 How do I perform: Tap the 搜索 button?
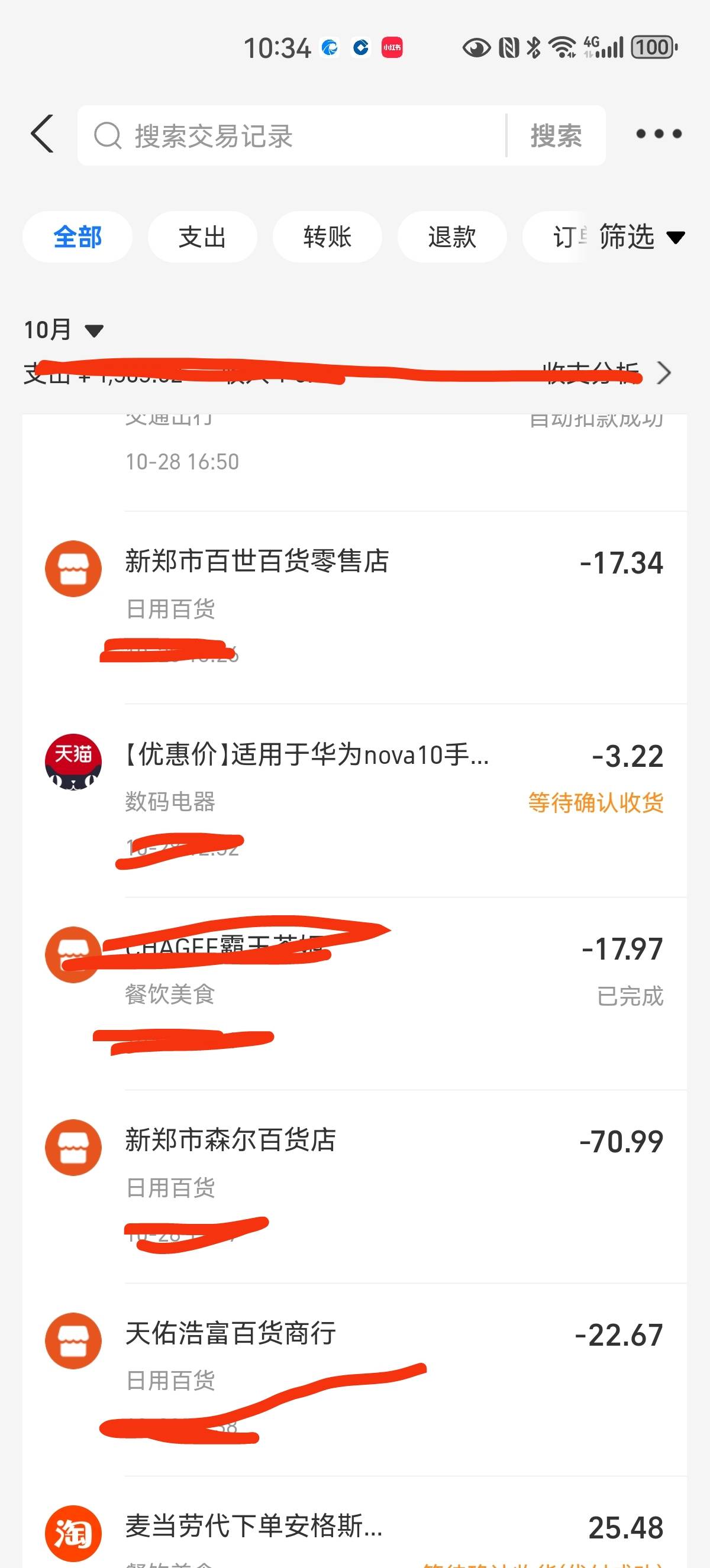pyautogui.click(x=556, y=136)
